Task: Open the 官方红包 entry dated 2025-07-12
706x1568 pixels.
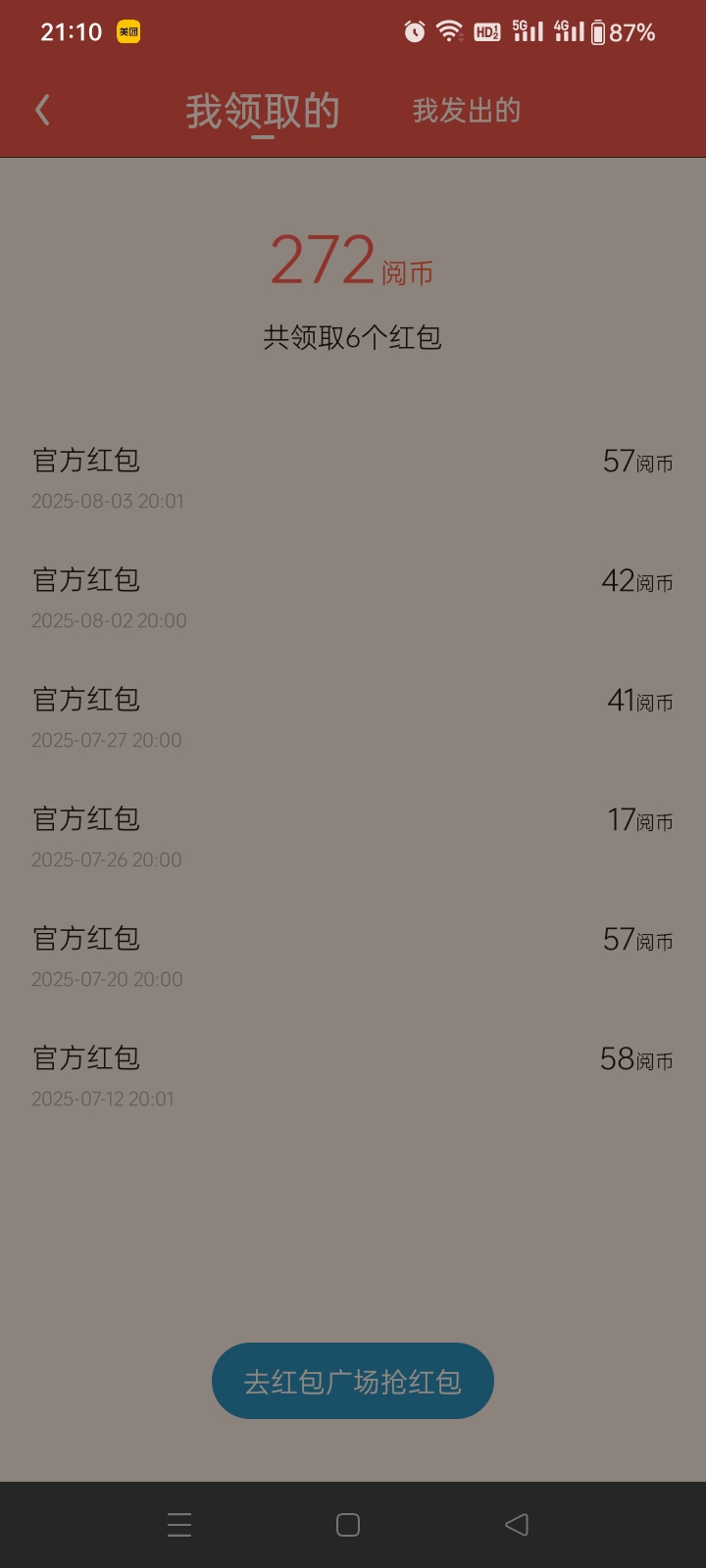Action: click(353, 1077)
